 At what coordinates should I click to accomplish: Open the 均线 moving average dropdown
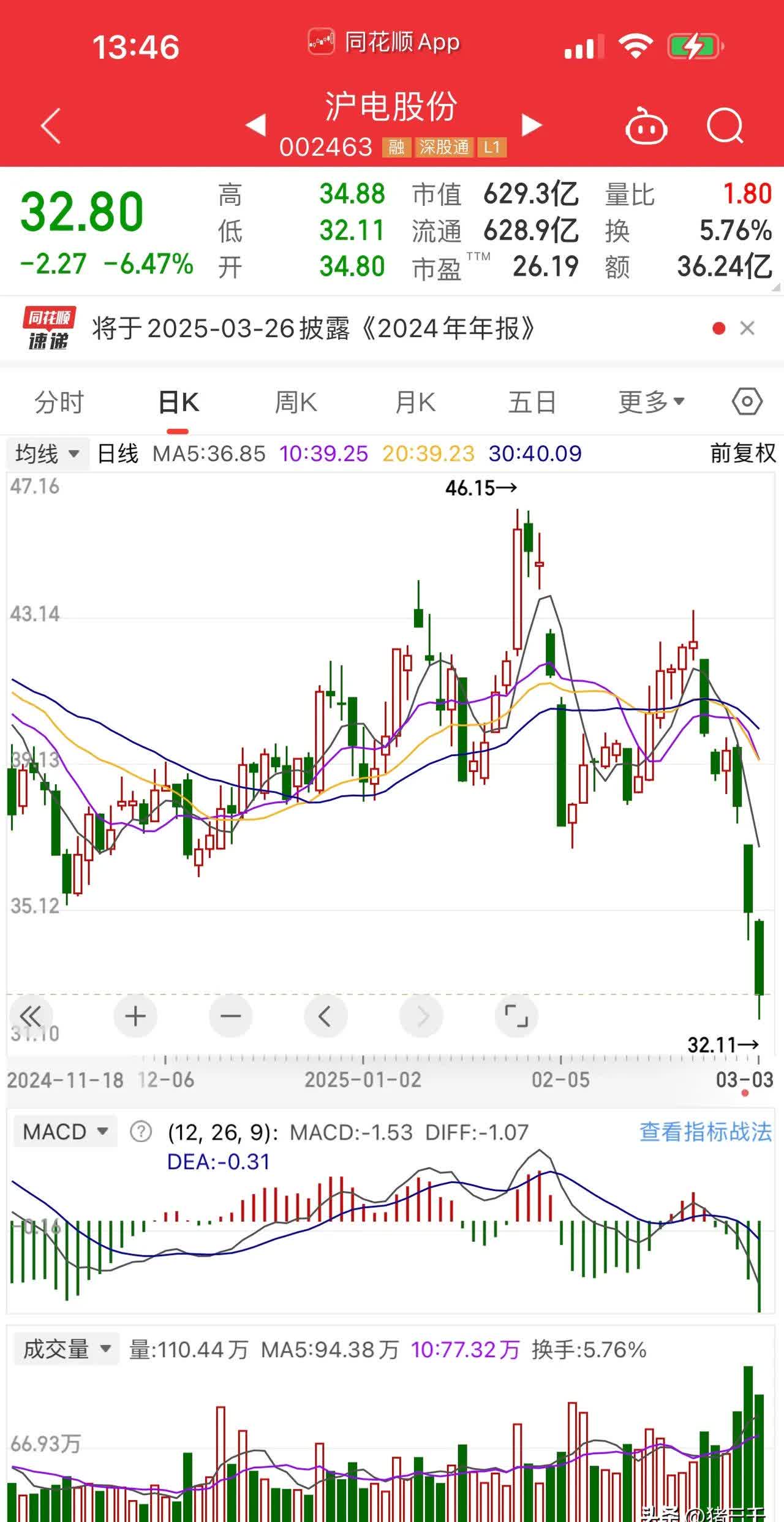point(47,454)
